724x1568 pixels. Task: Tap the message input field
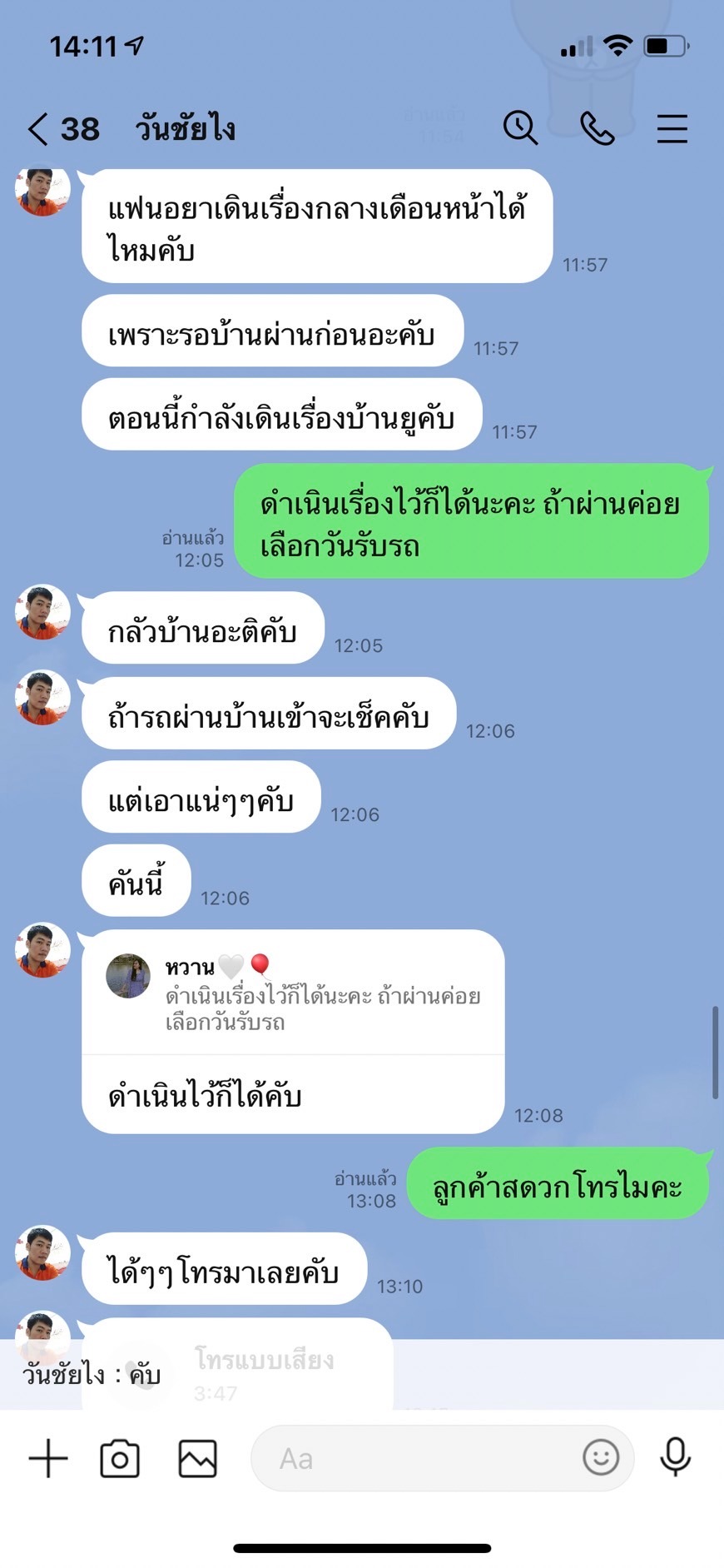[416, 1458]
